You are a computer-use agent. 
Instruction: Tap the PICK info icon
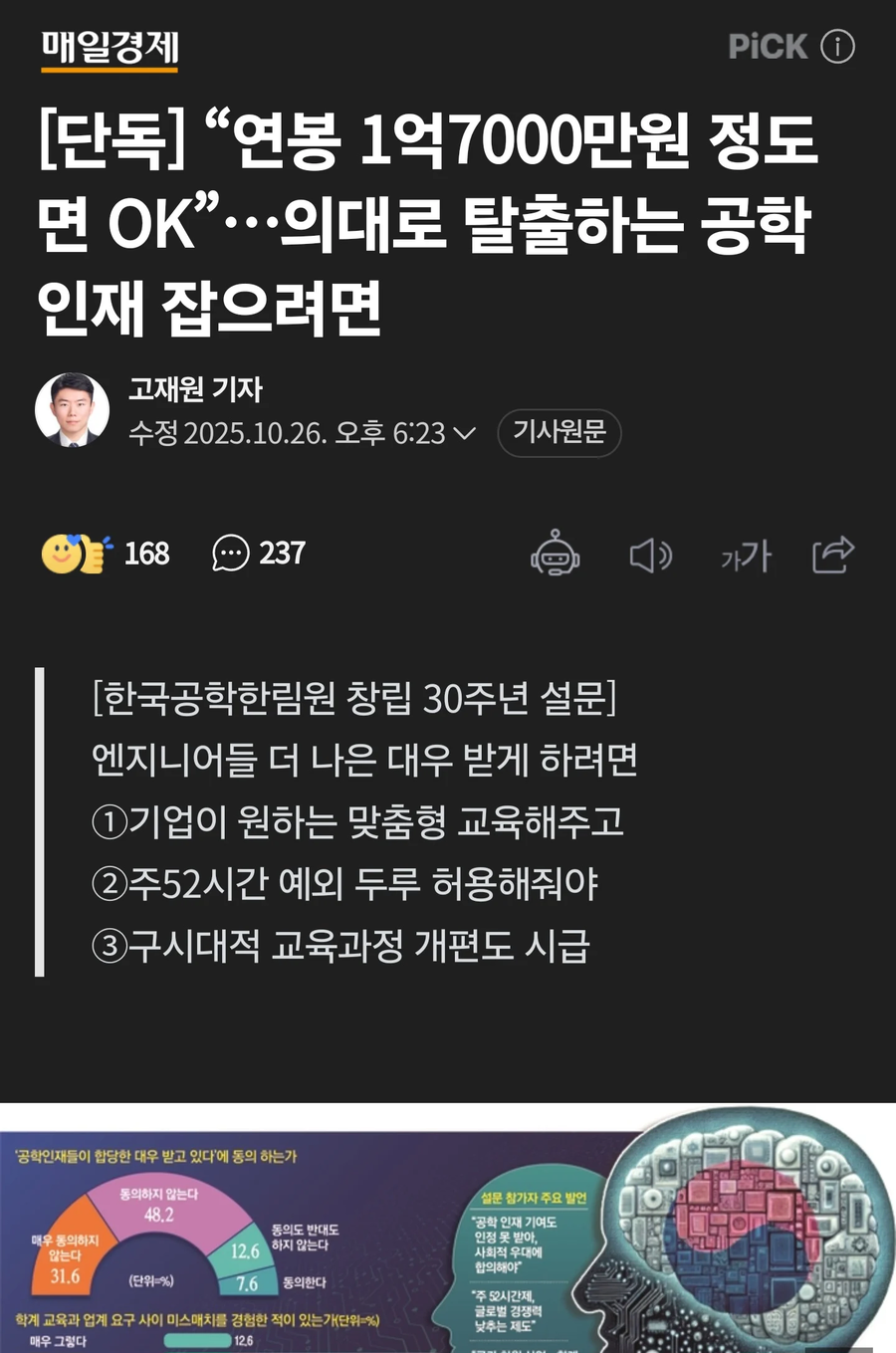tap(837, 47)
